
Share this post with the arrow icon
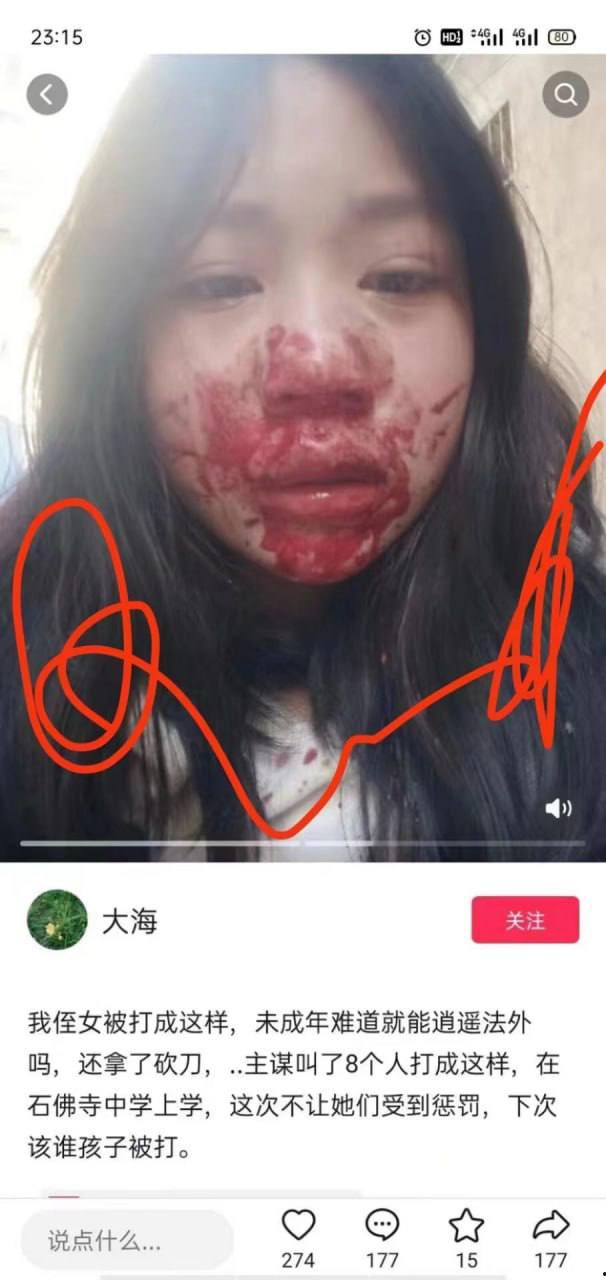pos(551,1226)
